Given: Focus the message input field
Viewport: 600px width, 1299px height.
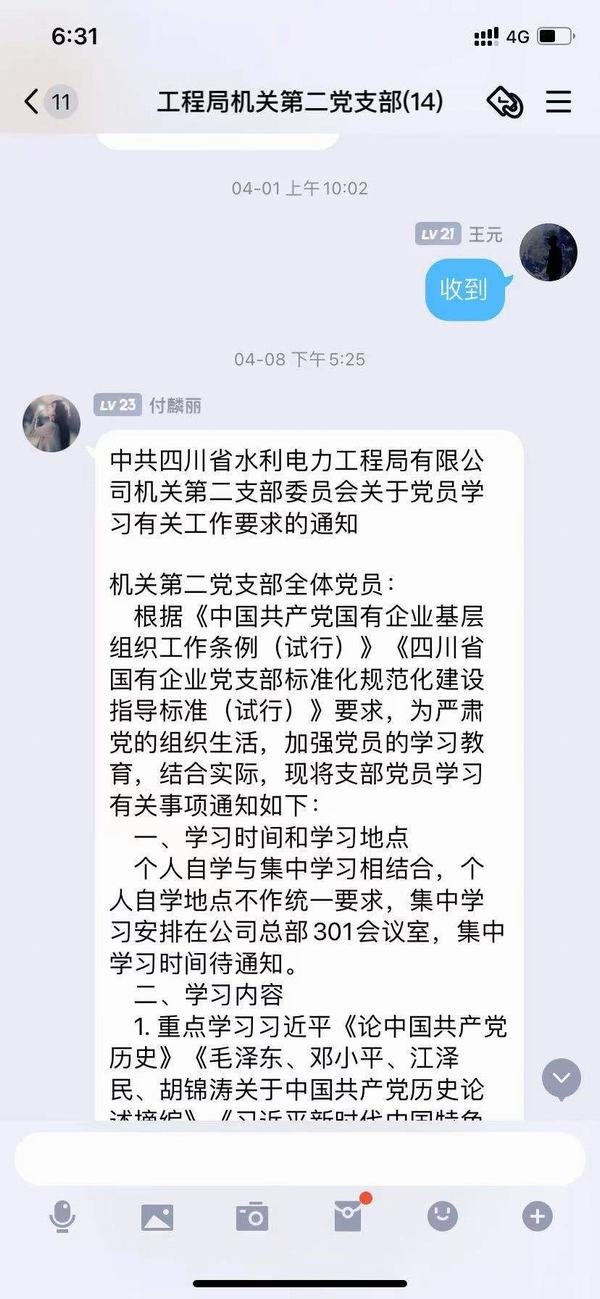Looking at the screenshot, I should point(300,1158).
